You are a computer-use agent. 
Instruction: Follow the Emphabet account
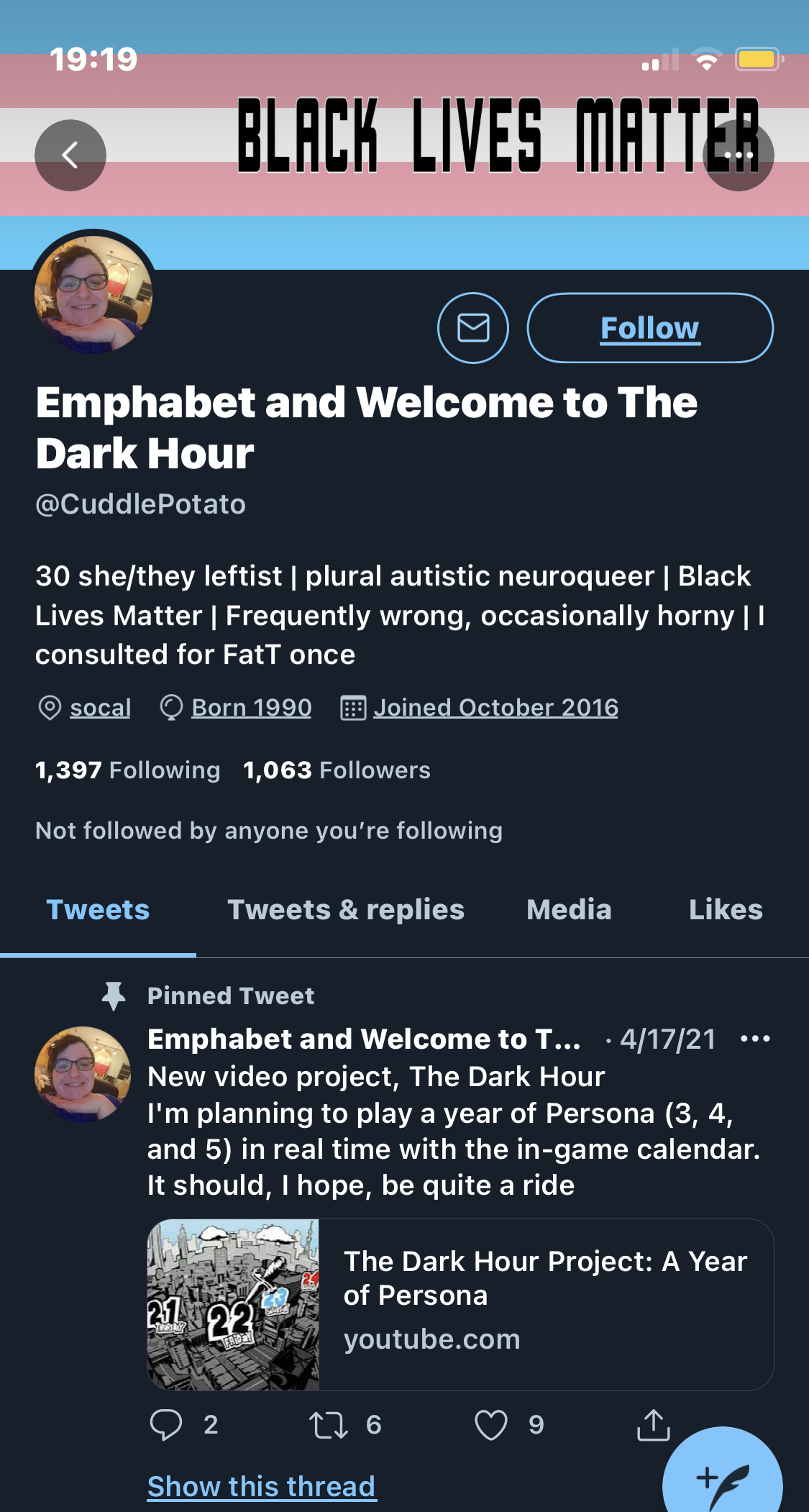(649, 328)
